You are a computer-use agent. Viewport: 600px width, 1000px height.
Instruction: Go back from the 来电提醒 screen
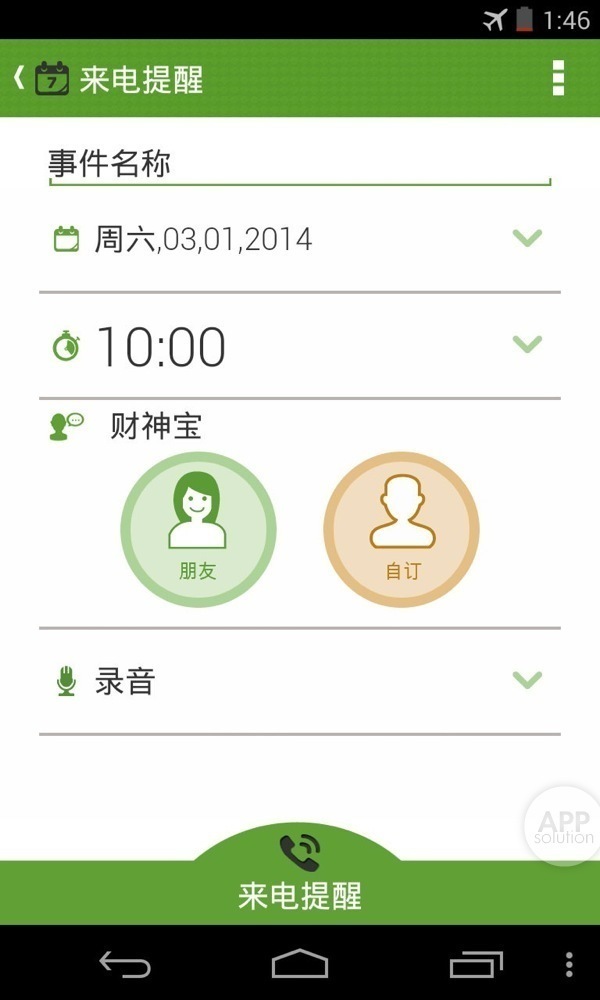tap(20, 78)
